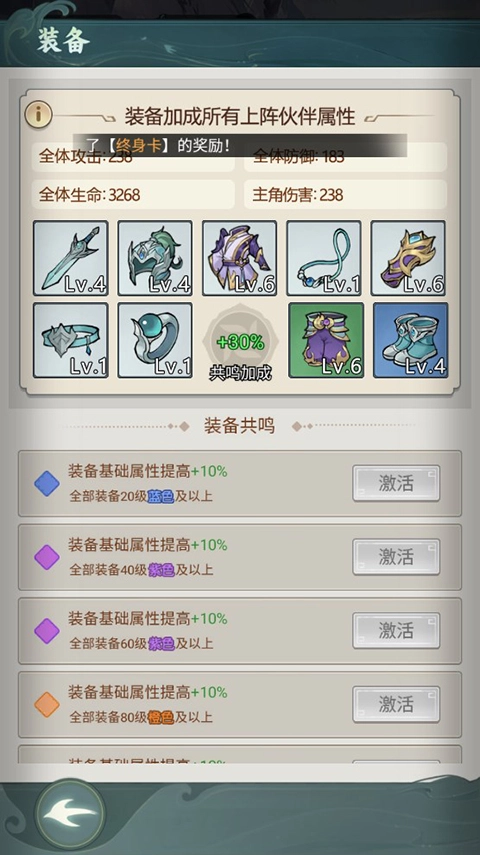Open the Lv.6 purple pants slot
This screenshot has height=855, width=480.
pyautogui.click(x=326, y=340)
